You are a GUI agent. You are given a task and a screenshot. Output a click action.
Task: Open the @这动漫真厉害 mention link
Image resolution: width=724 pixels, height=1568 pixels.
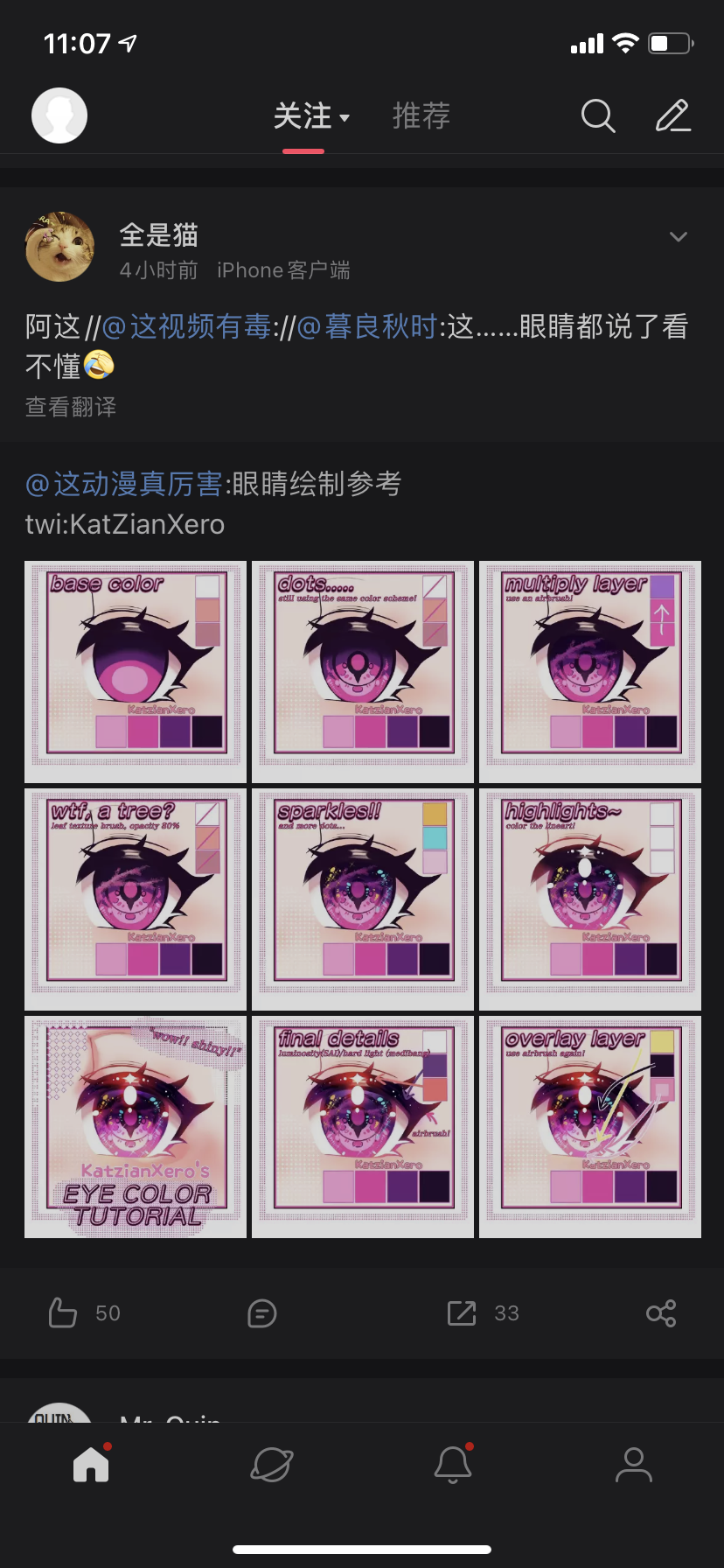tap(124, 483)
